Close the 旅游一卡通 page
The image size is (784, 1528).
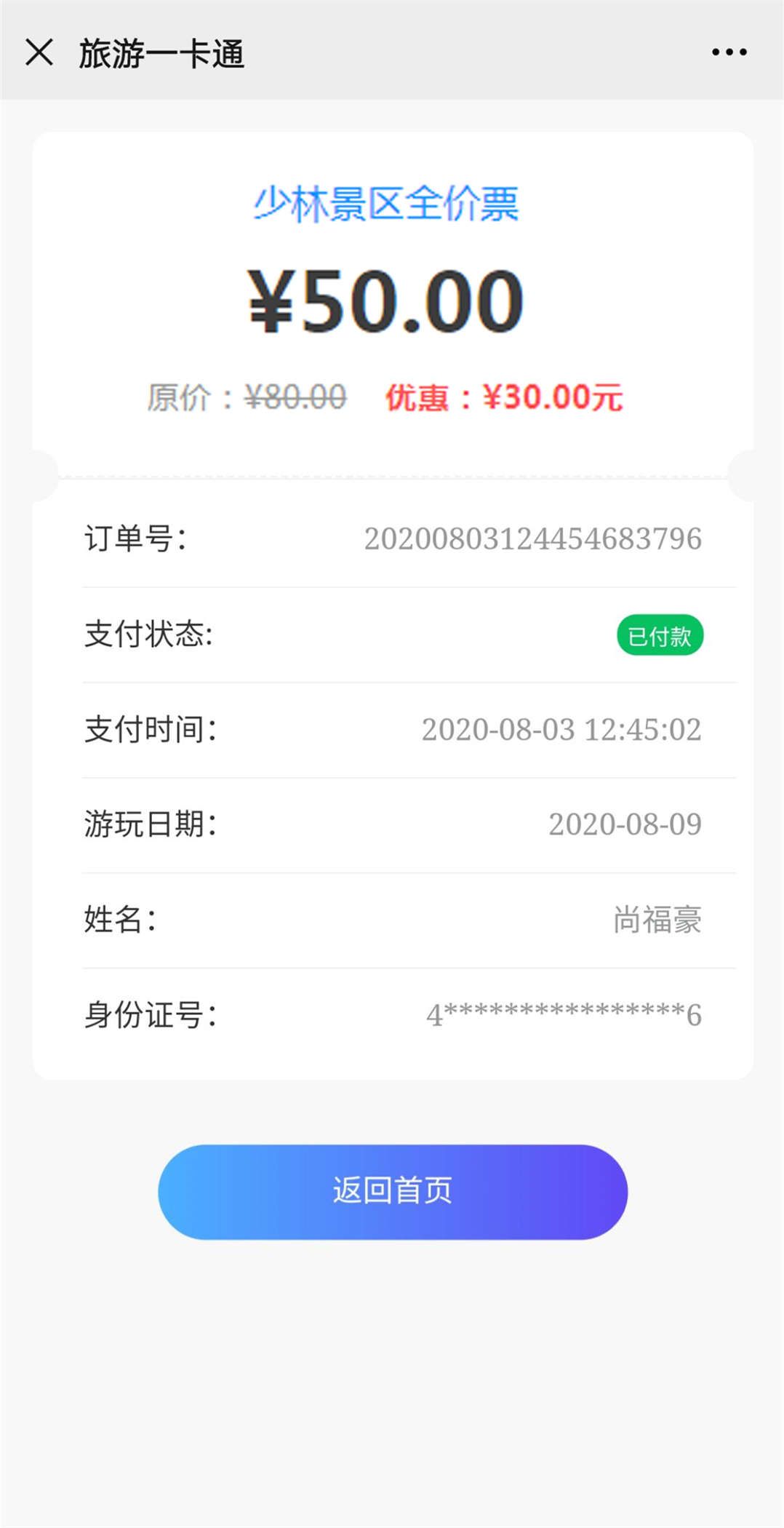[x=39, y=52]
